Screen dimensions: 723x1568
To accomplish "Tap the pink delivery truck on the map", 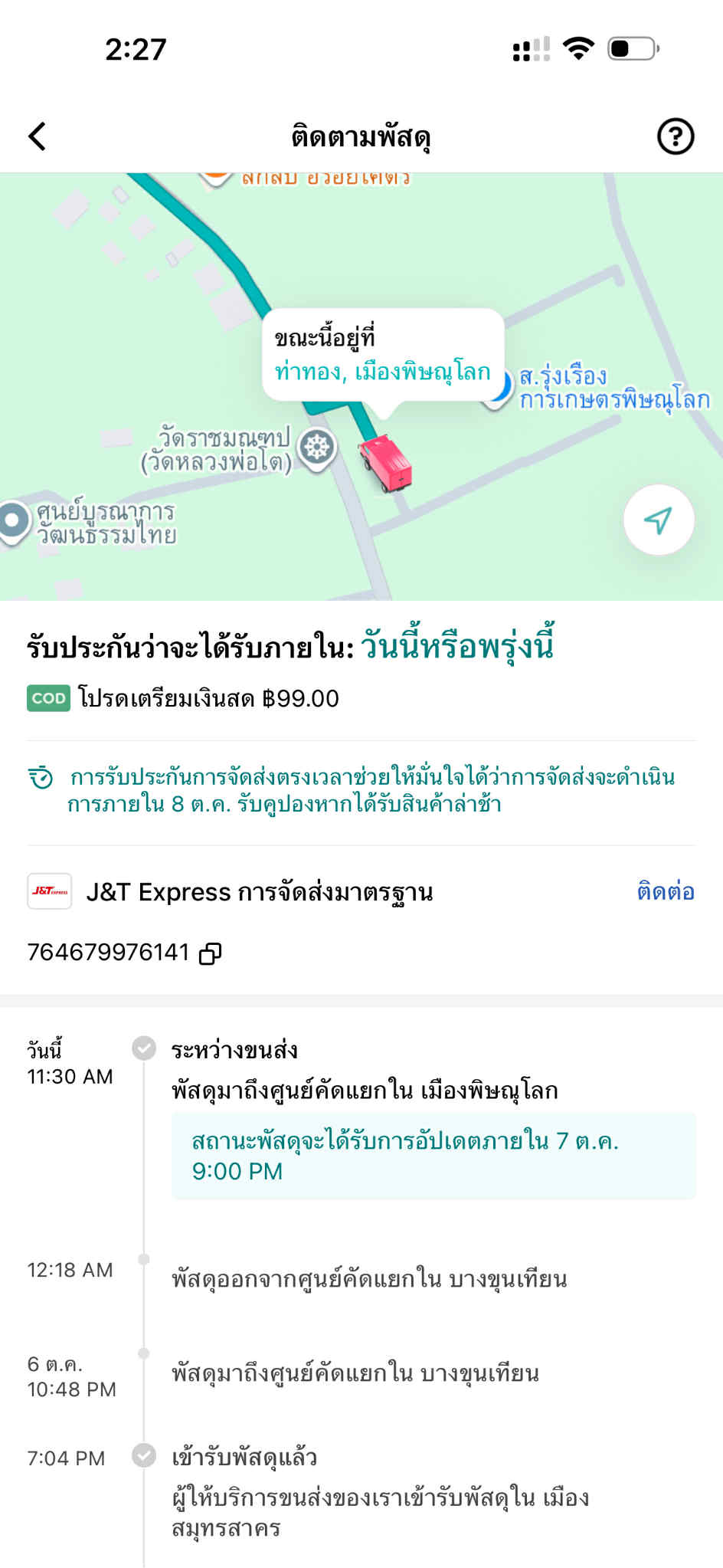I will pos(386,464).
